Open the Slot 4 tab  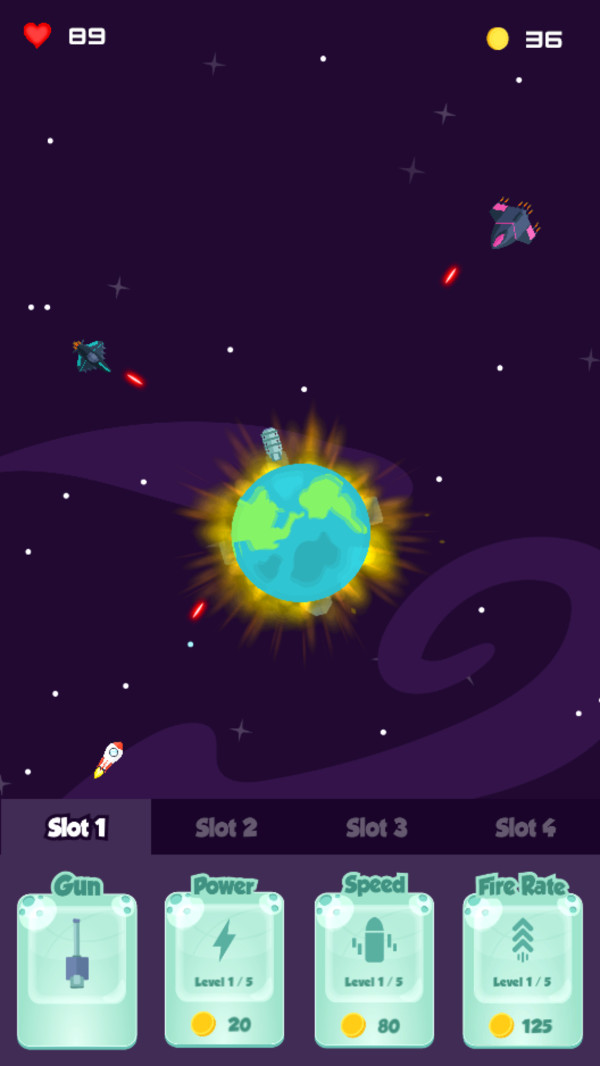525,827
